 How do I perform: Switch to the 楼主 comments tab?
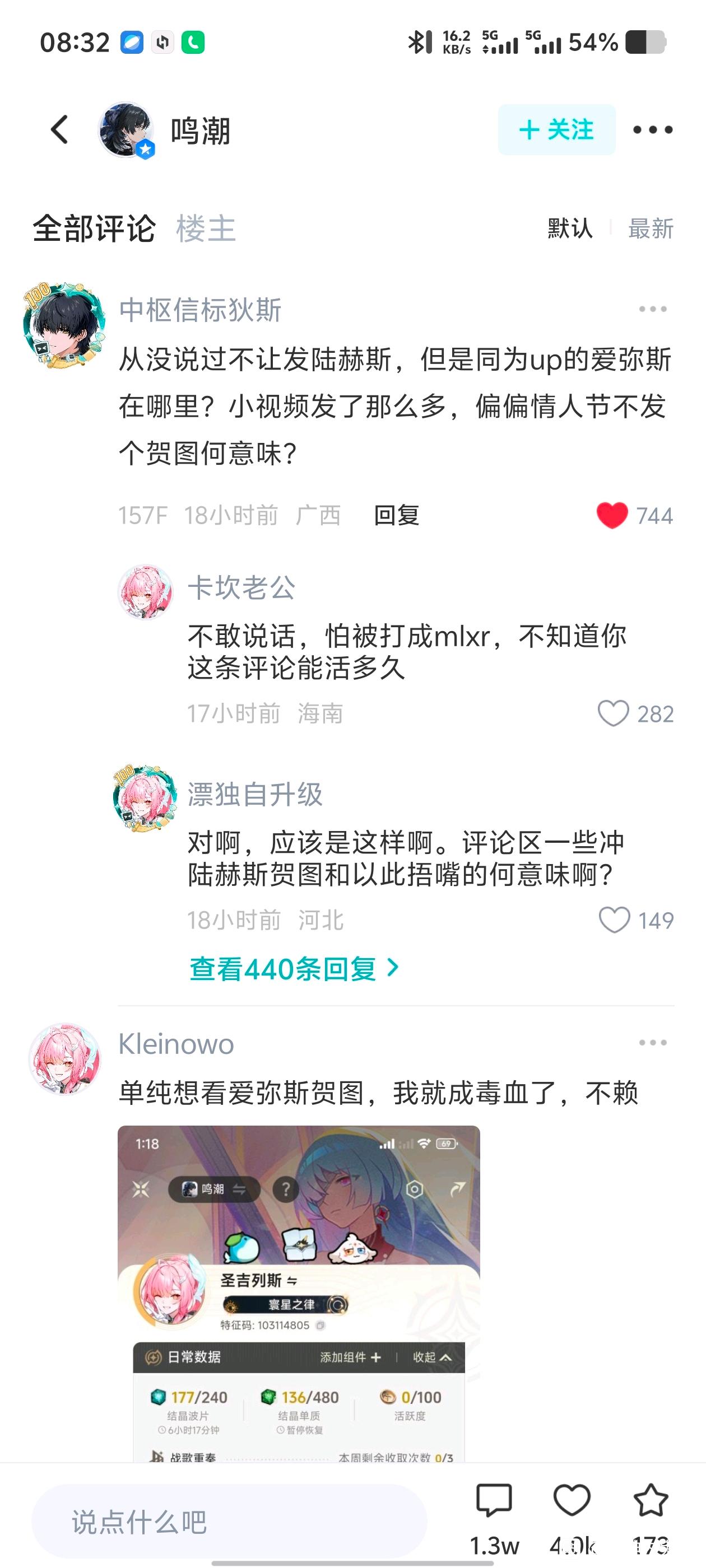point(206,229)
